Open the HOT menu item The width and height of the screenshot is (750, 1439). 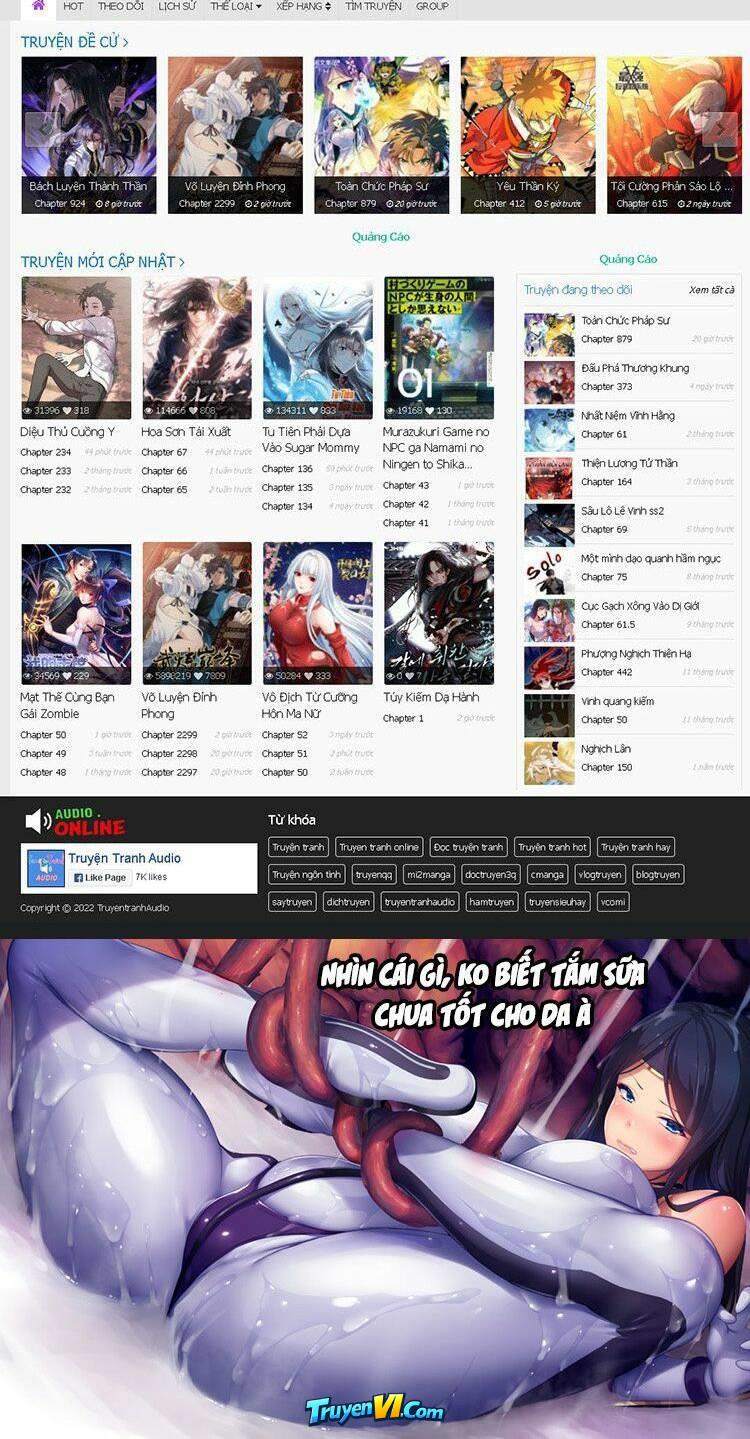coord(73,6)
